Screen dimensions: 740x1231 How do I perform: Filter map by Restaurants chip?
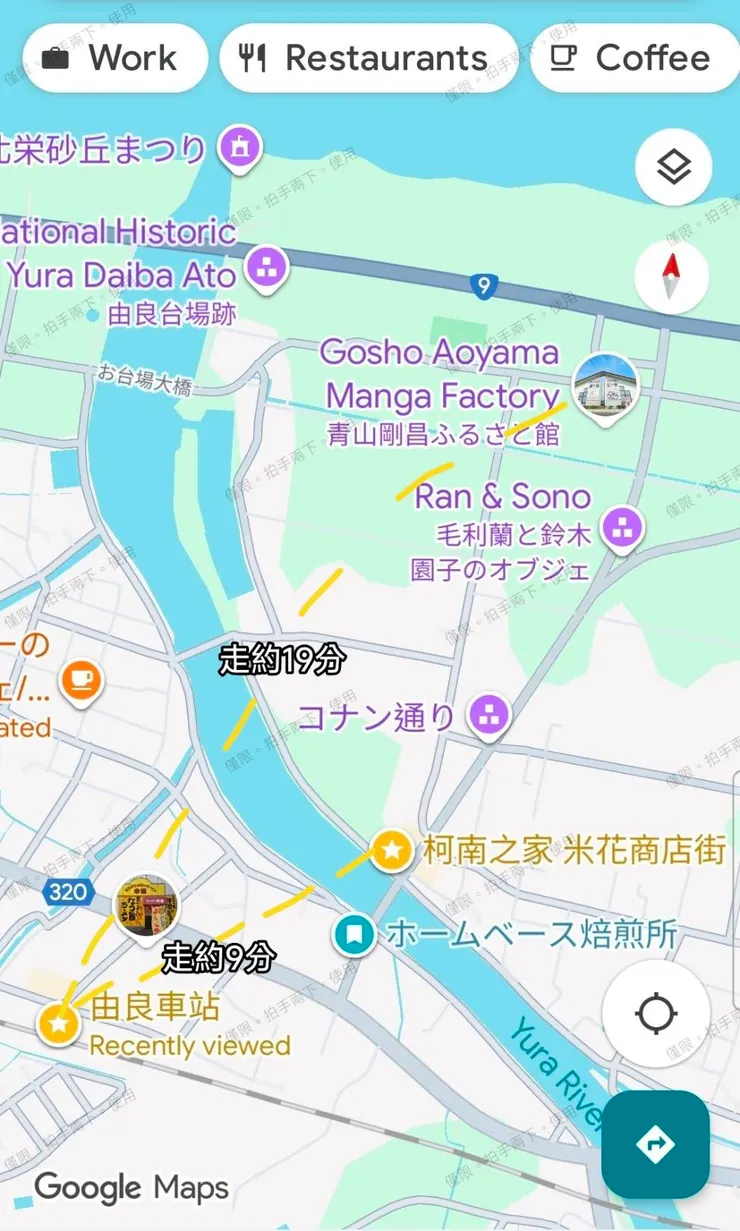point(367,58)
